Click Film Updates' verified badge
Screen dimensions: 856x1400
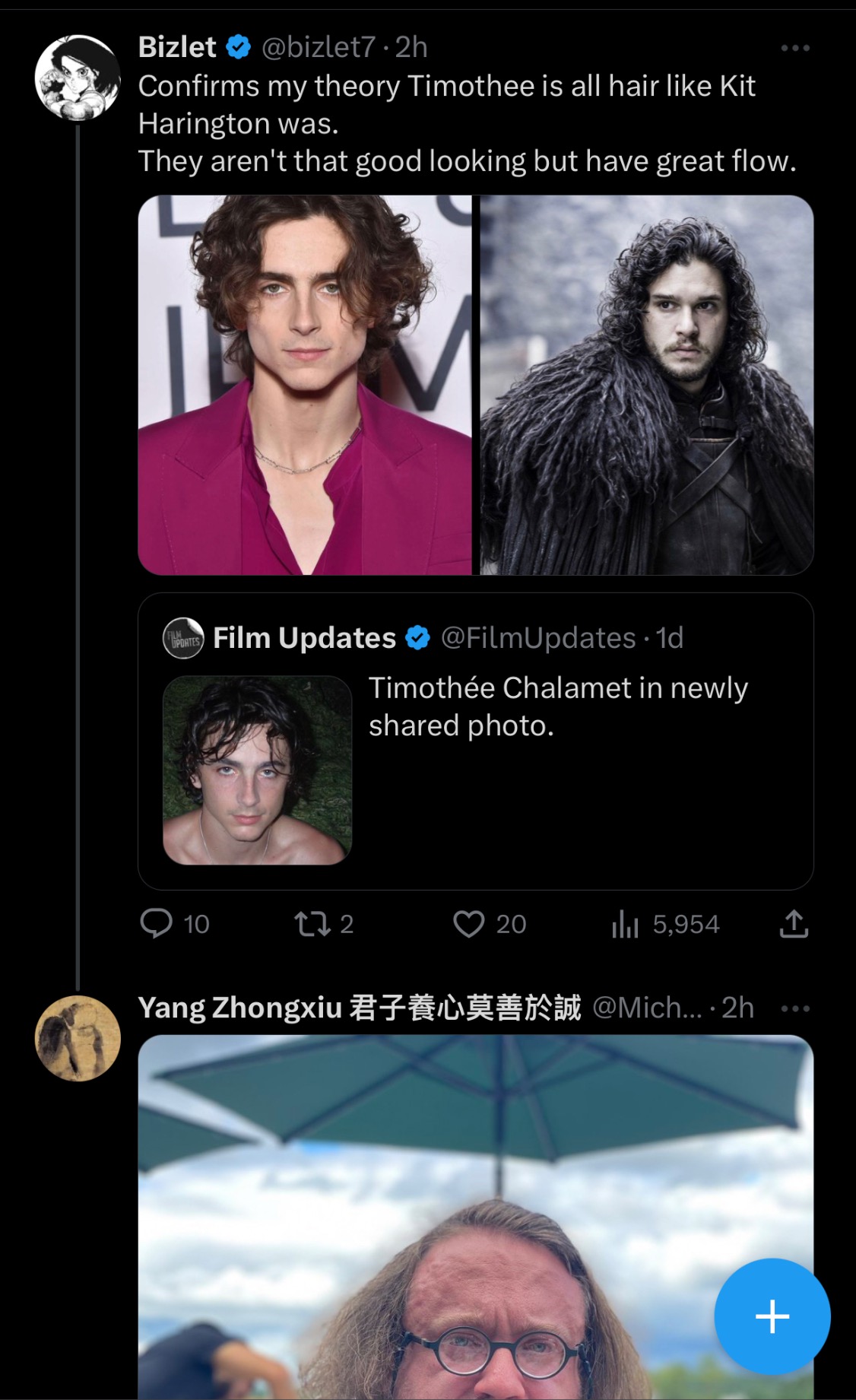(417, 638)
